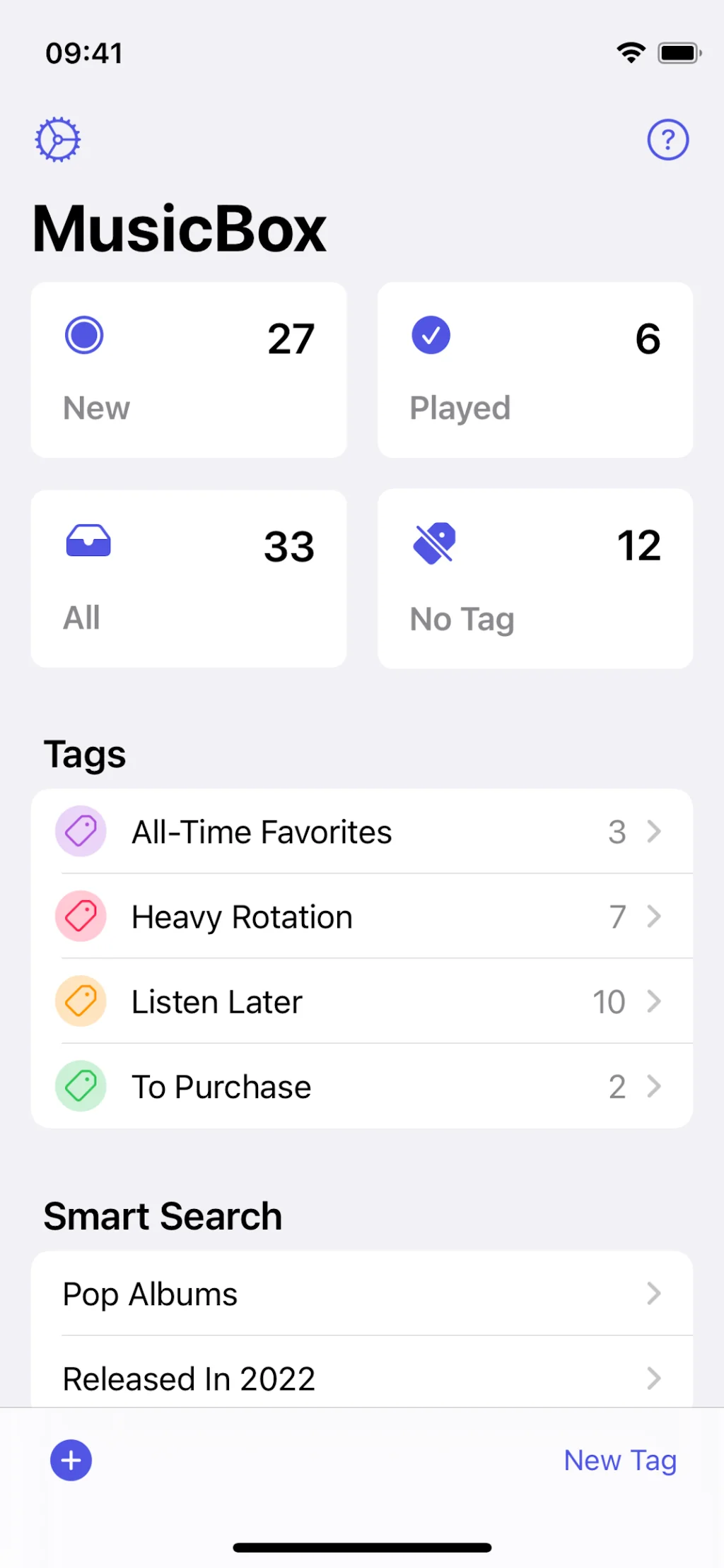Open the help question mark icon
This screenshot has height=1568, width=724.
tap(667, 139)
